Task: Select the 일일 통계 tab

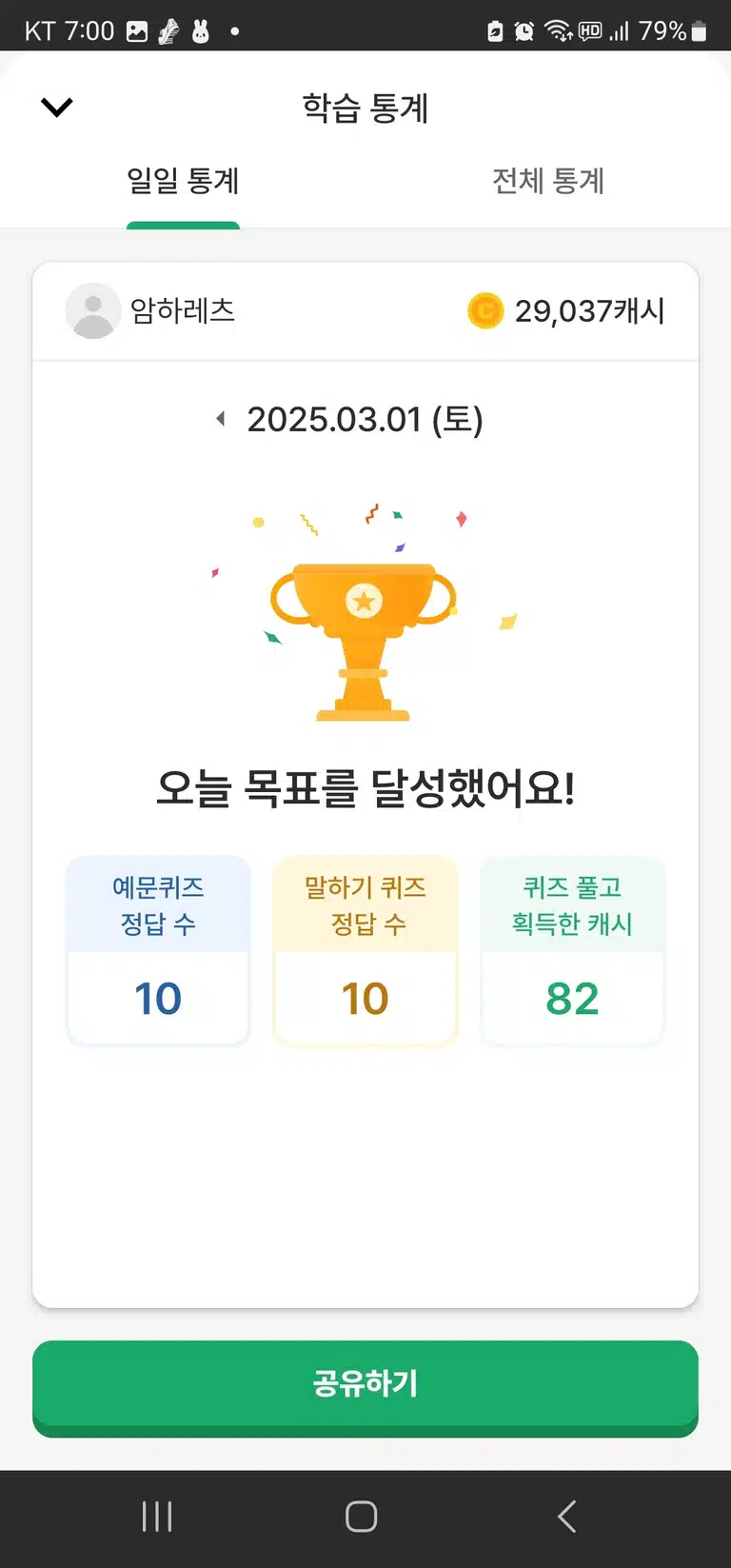Action: pyautogui.click(x=183, y=180)
